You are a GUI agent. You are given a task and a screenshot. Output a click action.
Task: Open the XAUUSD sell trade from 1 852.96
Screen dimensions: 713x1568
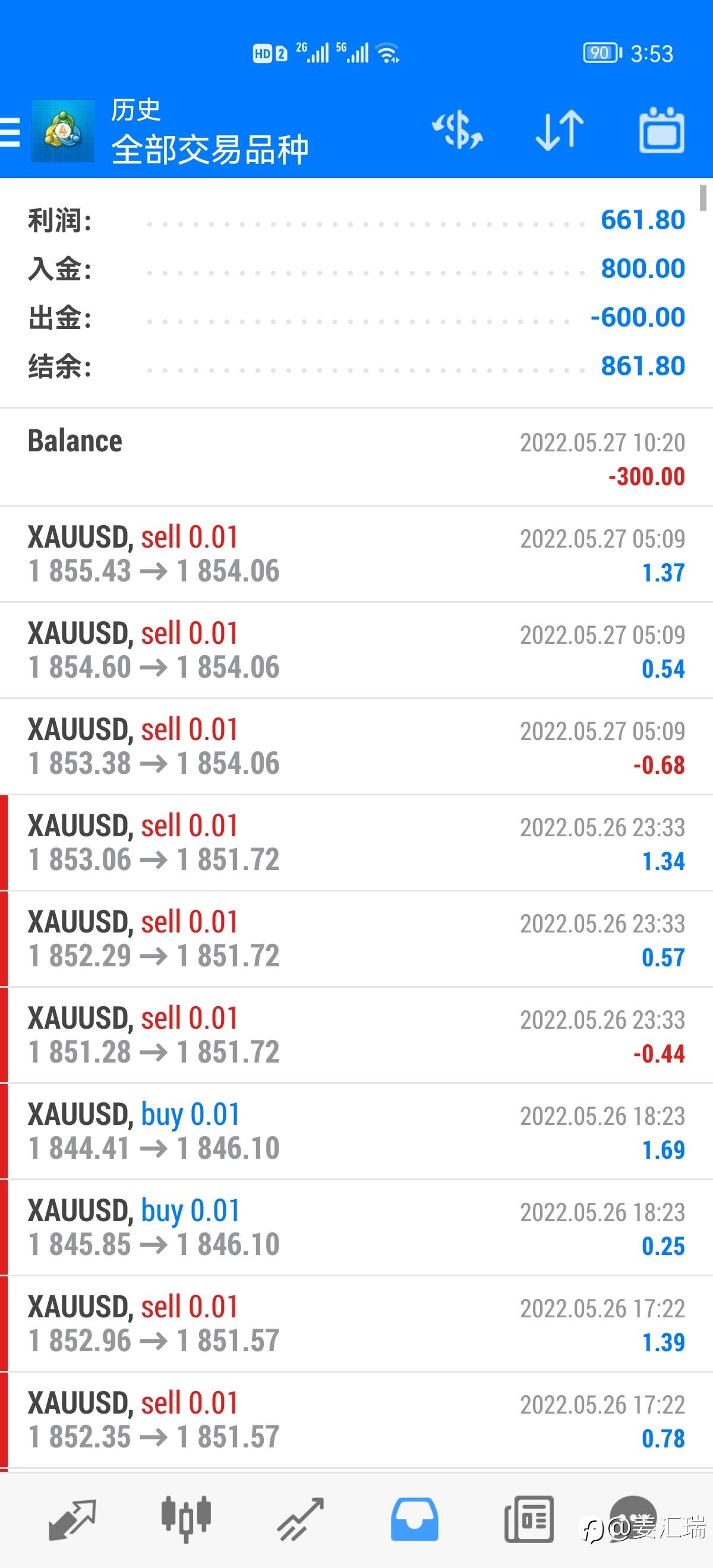(x=356, y=1323)
